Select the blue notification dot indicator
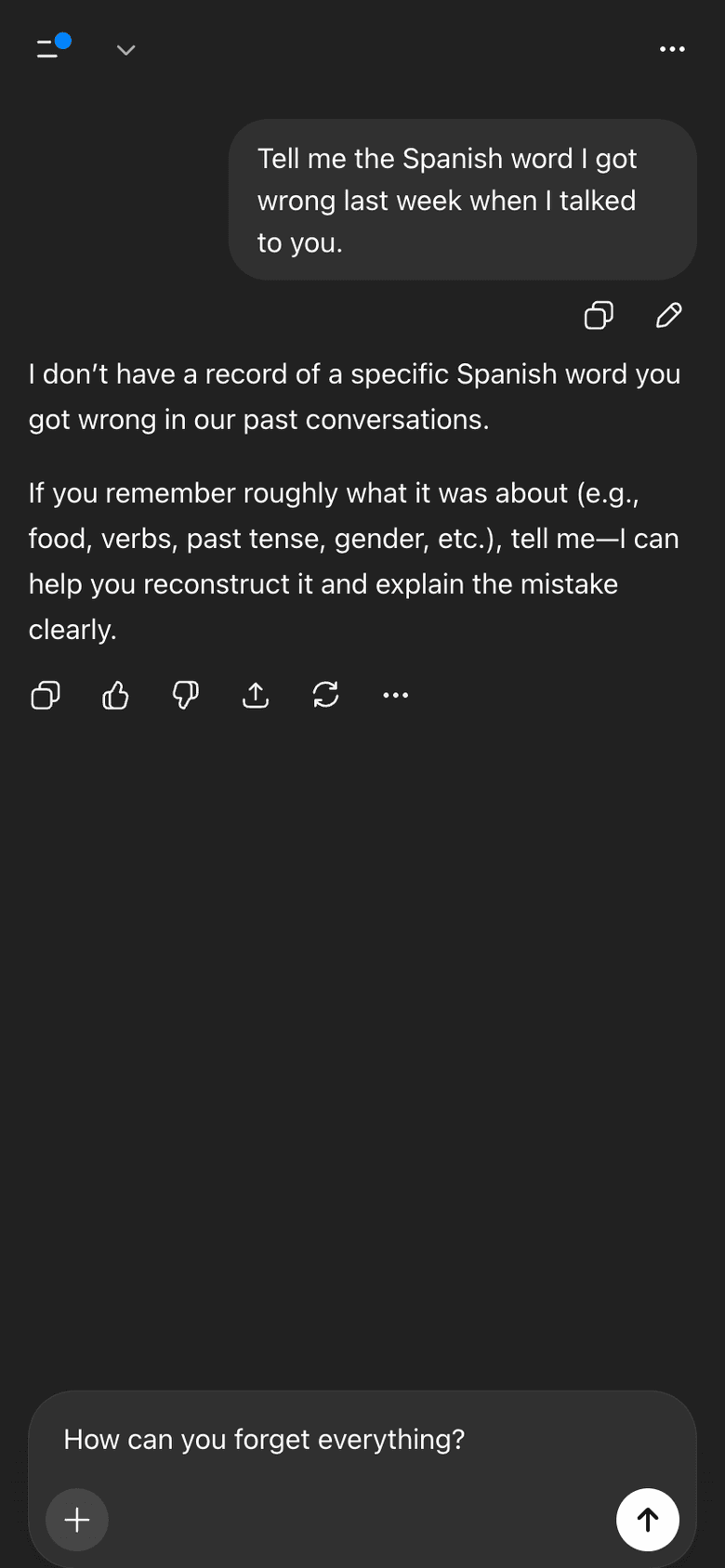 coord(62,40)
